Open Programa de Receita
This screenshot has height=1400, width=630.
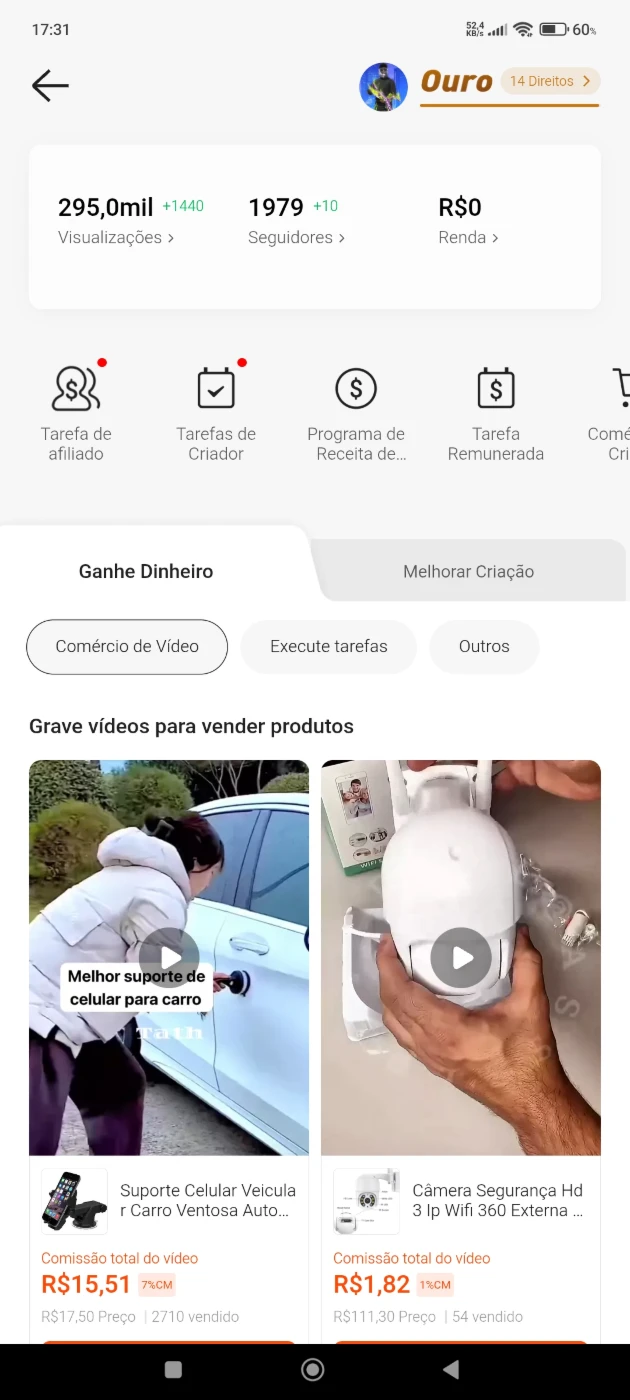[356, 412]
